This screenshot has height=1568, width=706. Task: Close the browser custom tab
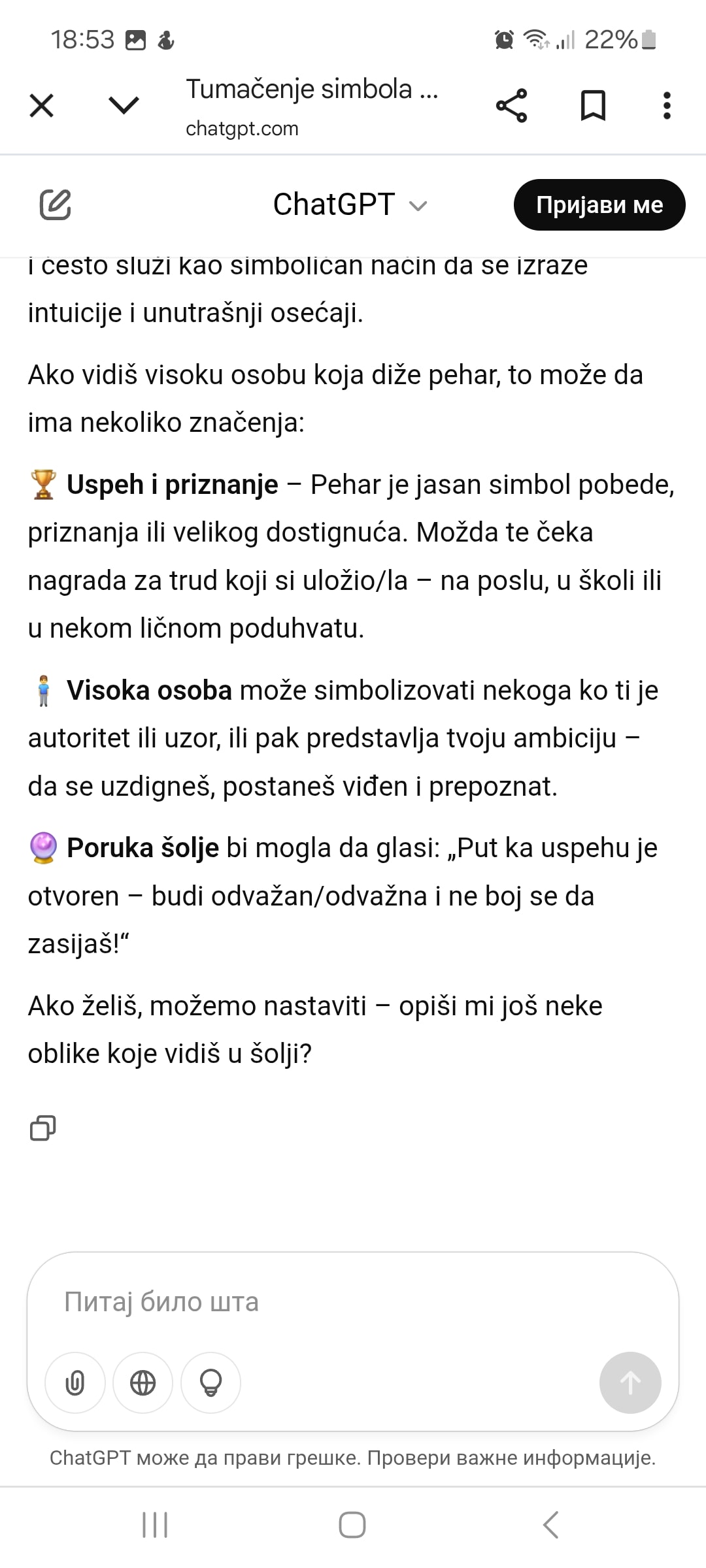pyautogui.click(x=42, y=105)
